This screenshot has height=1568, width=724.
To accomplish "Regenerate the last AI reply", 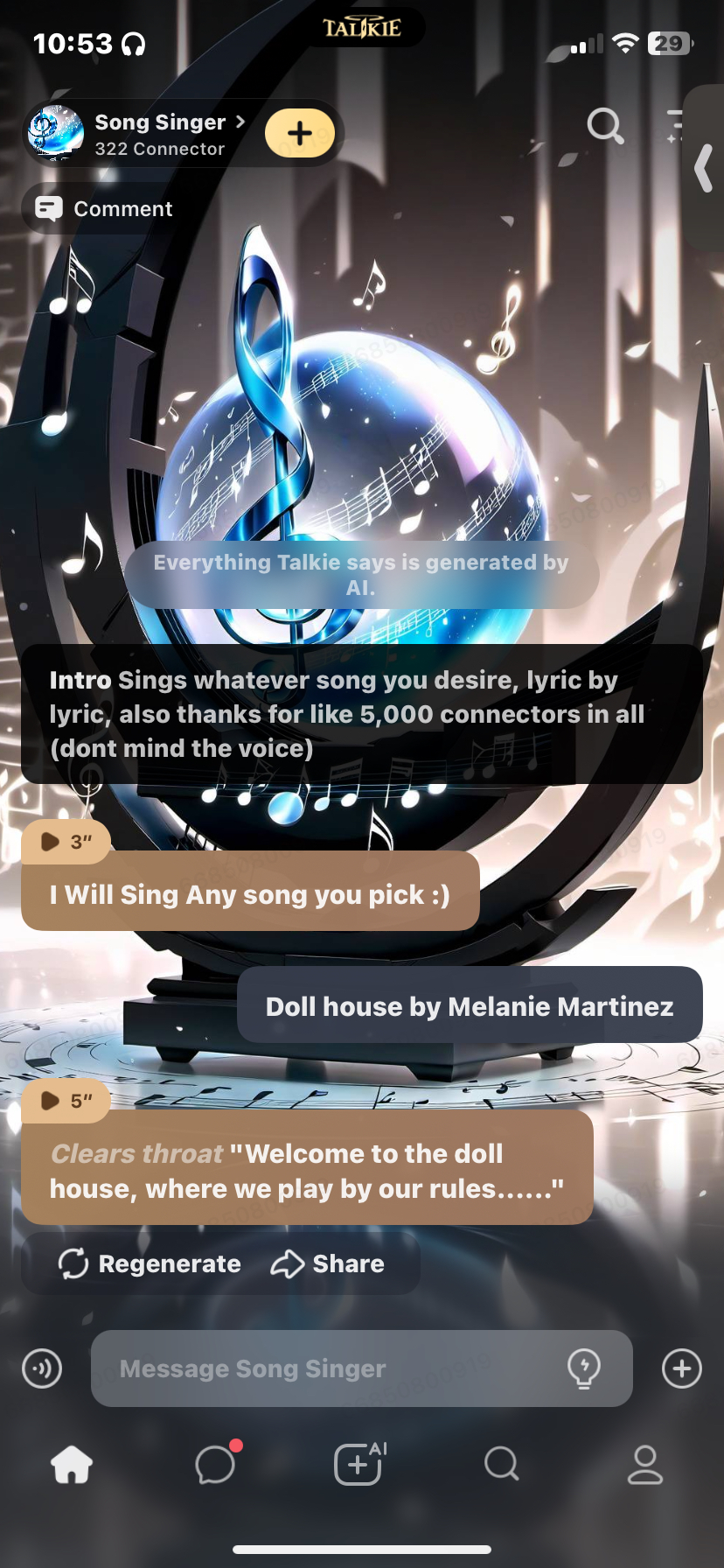I will (x=150, y=1263).
